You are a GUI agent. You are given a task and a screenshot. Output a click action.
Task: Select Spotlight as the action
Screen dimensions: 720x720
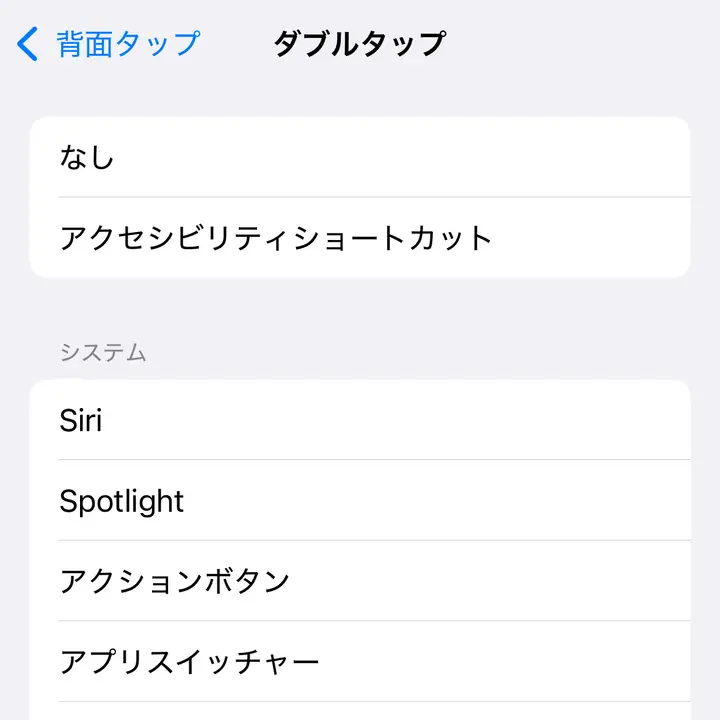click(x=360, y=501)
